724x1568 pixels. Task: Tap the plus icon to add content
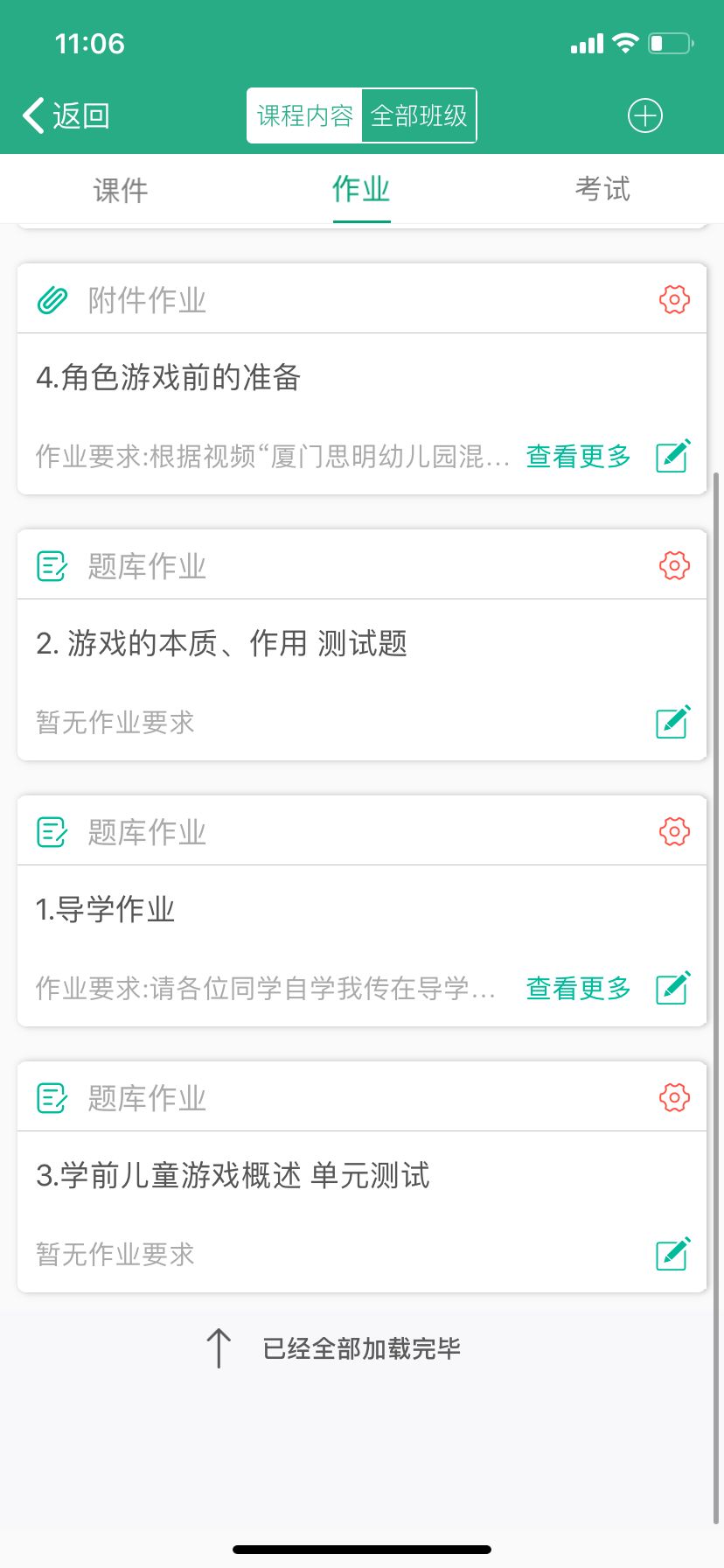pos(645,115)
